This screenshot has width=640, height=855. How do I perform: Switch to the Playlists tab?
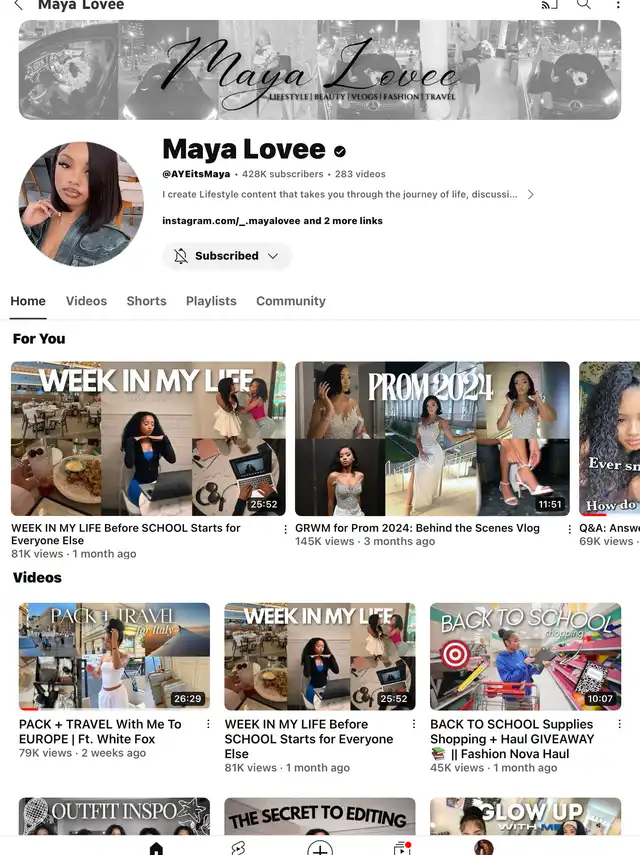tap(211, 301)
